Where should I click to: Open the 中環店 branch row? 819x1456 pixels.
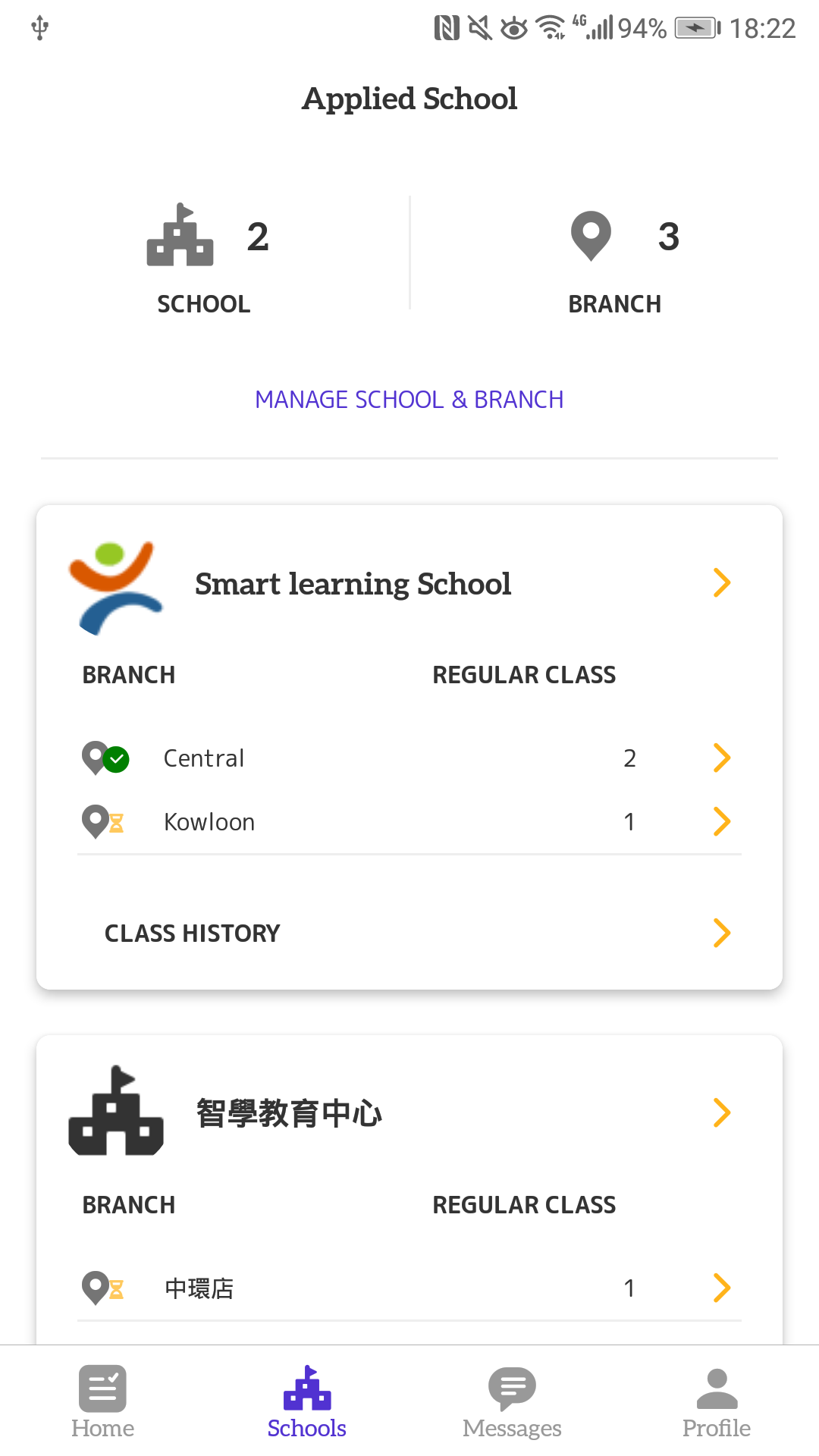click(x=409, y=1288)
